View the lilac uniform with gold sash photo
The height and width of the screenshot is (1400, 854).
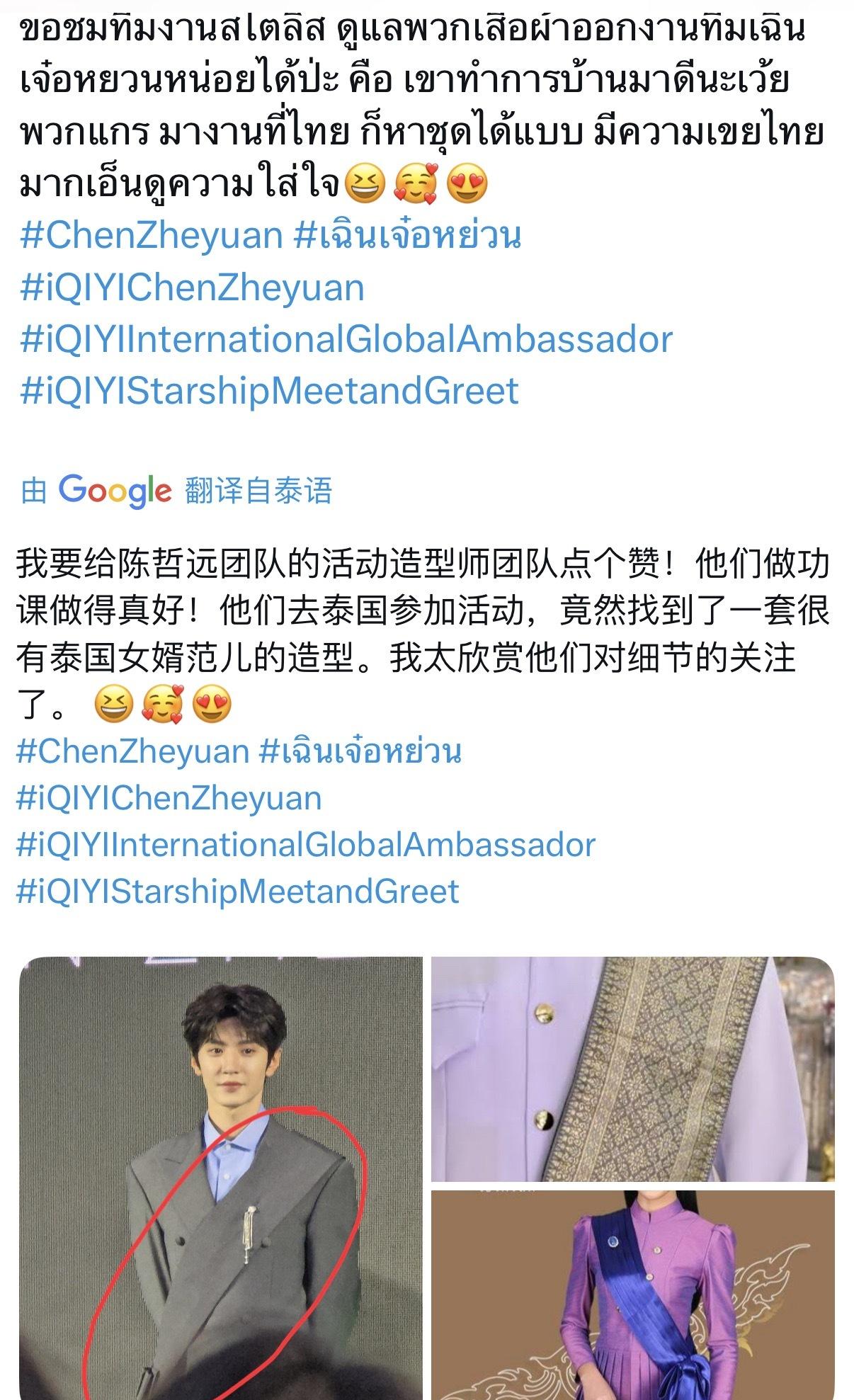pyautogui.click(x=632, y=1069)
